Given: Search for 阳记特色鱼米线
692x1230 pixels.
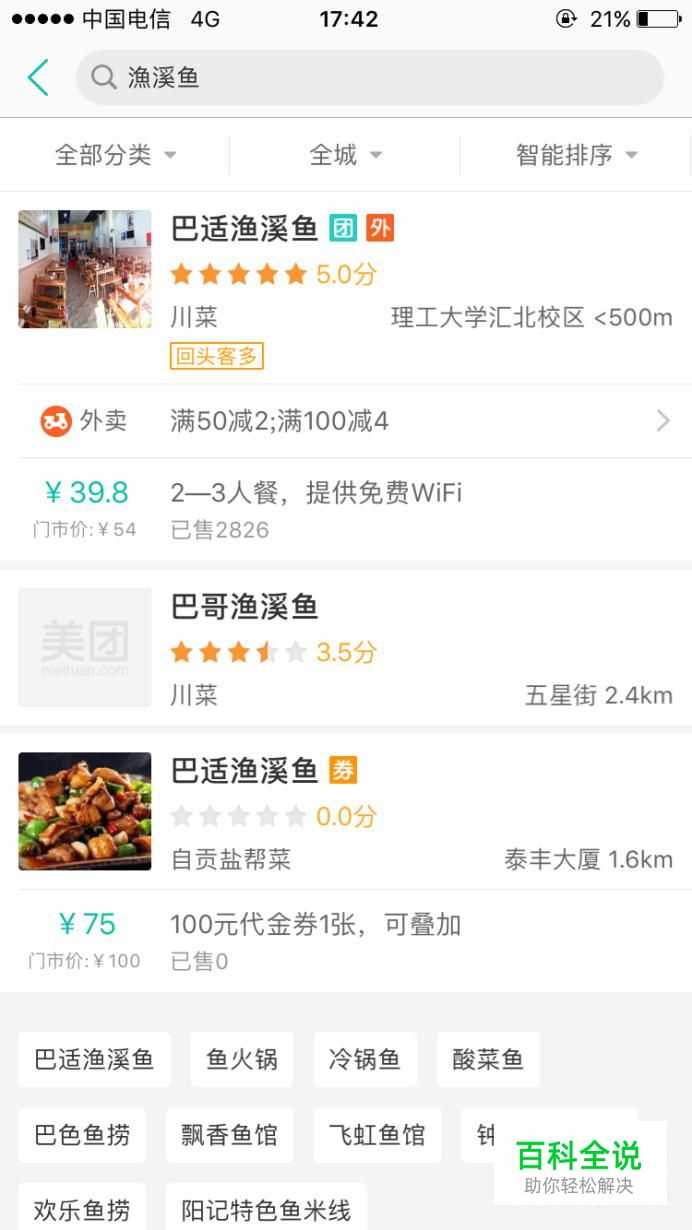Looking at the screenshot, I should [x=266, y=1209].
